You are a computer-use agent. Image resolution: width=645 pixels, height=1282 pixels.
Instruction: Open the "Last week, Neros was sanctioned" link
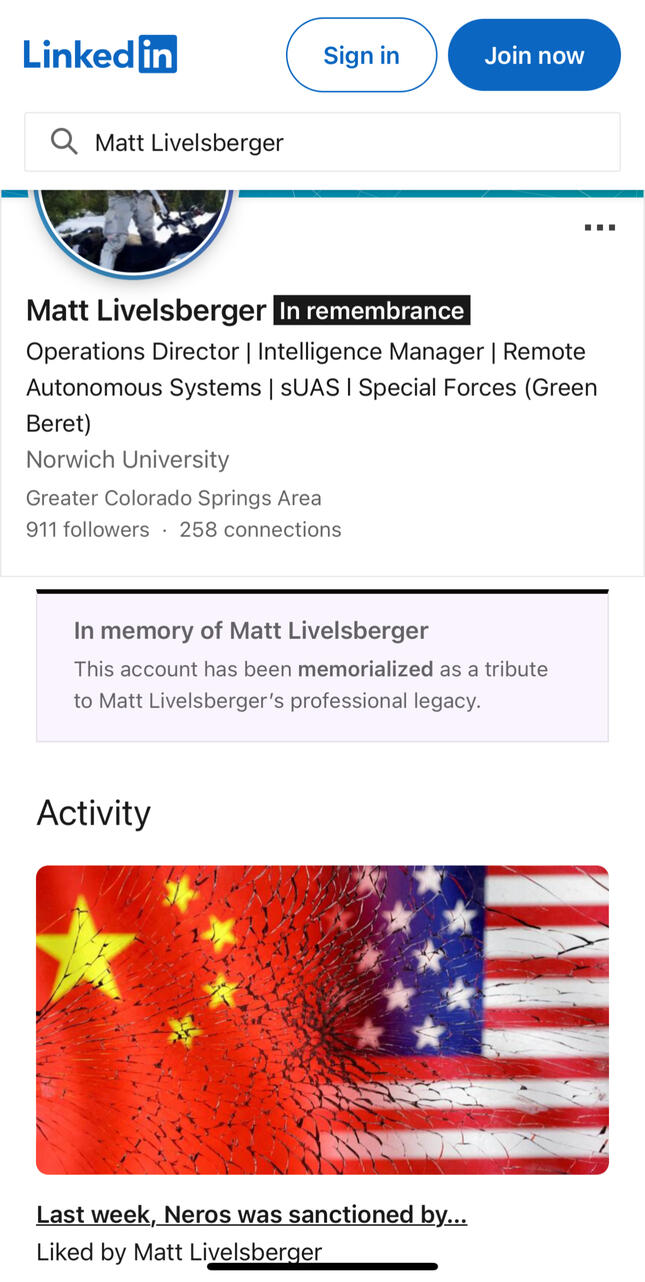251,1214
